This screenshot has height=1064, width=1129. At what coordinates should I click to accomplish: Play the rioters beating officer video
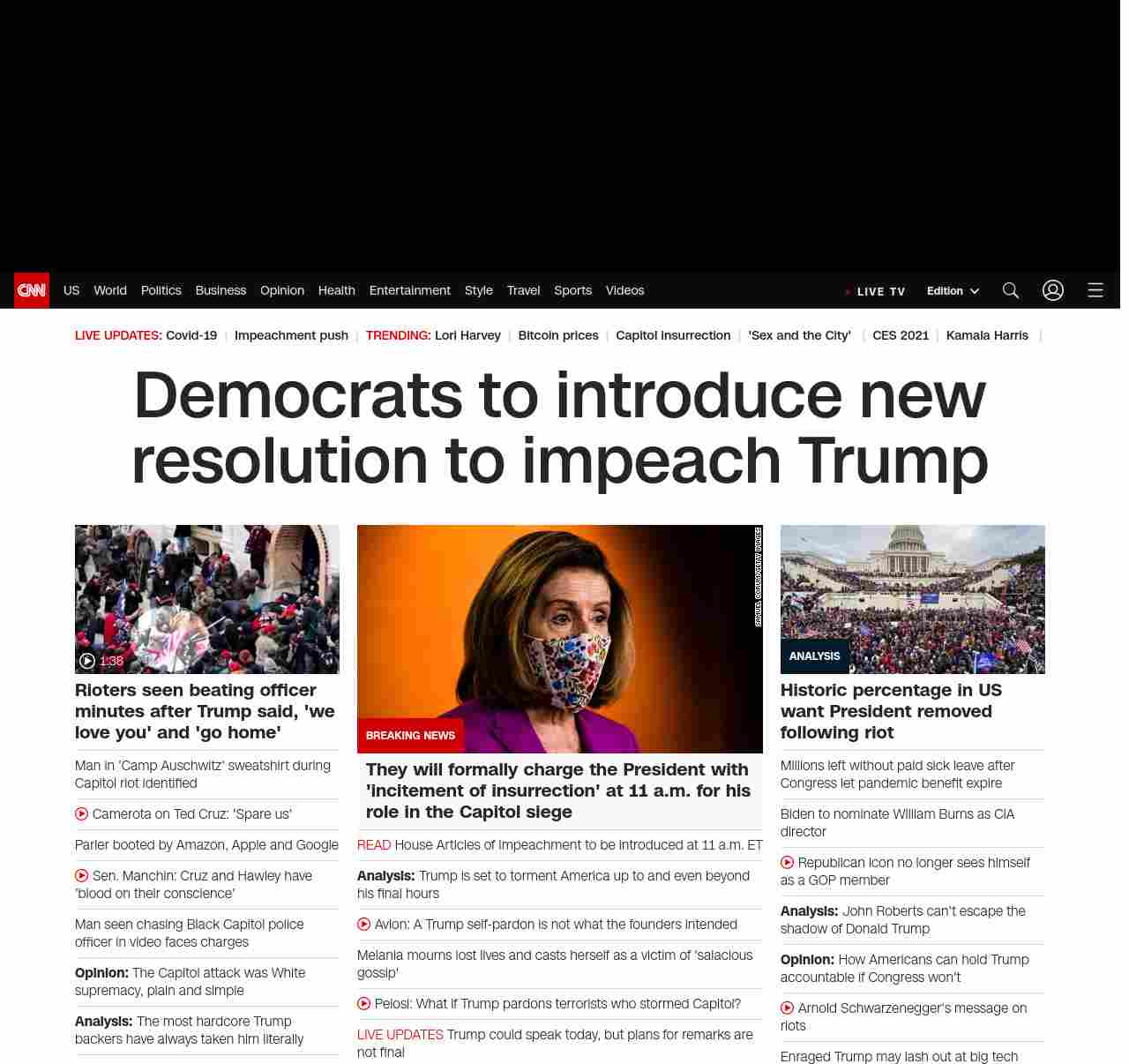[x=206, y=599]
